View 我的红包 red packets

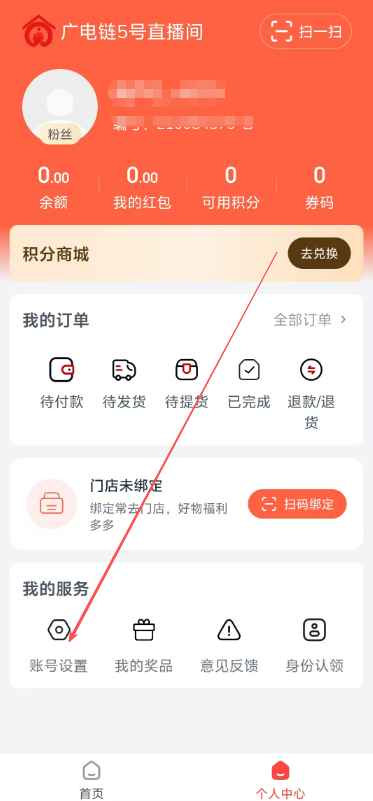click(142, 189)
